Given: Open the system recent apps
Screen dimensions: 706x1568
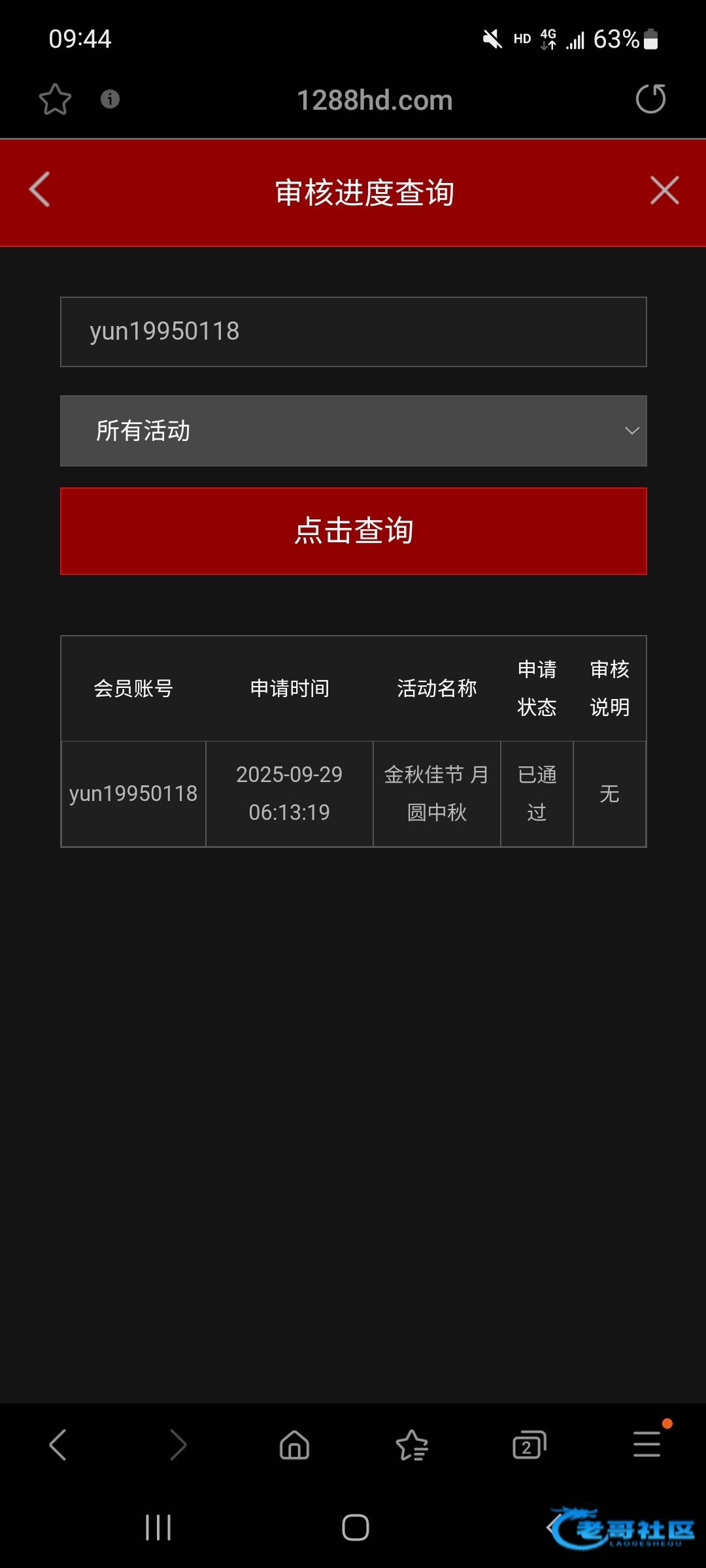Looking at the screenshot, I should [x=158, y=1527].
